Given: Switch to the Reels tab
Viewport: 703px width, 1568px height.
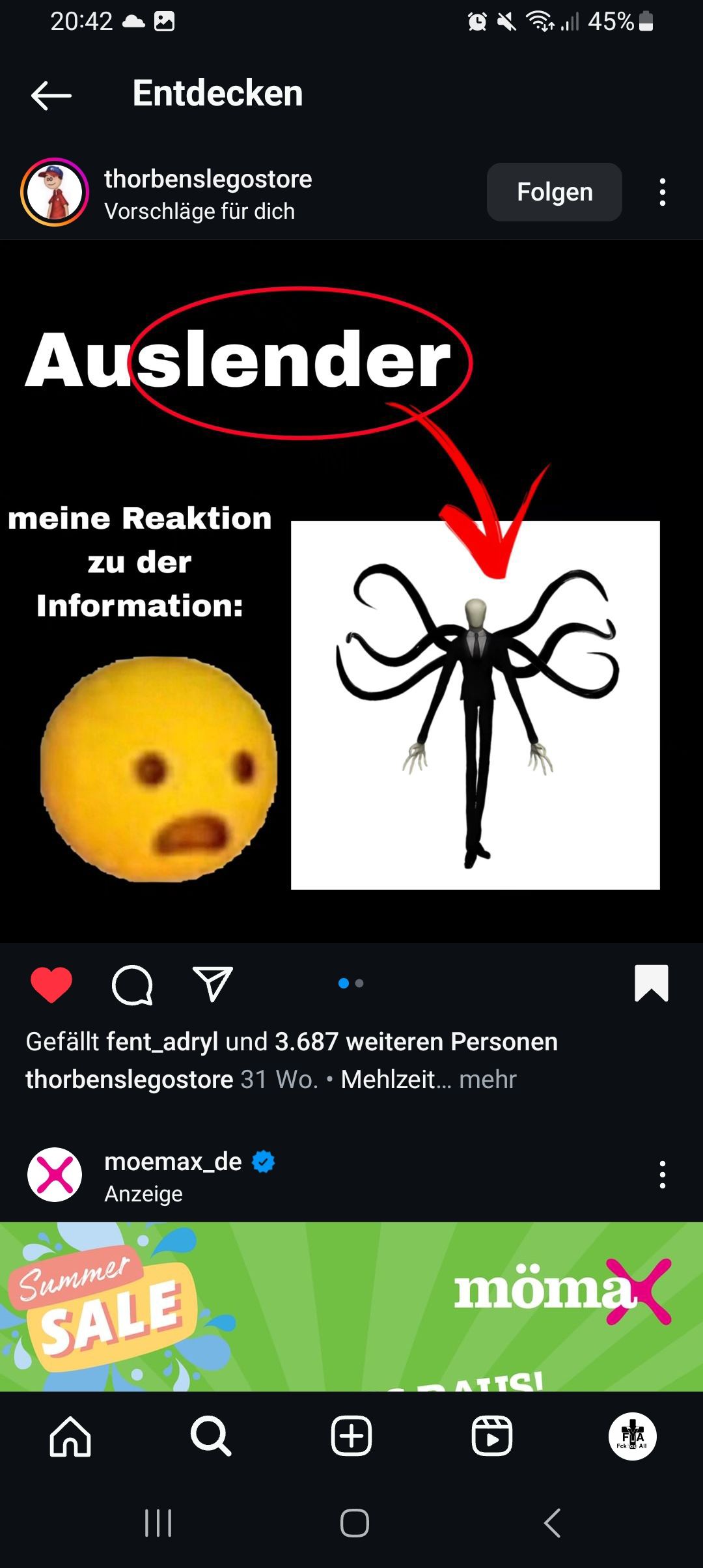Looking at the screenshot, I should (492, 1436).
